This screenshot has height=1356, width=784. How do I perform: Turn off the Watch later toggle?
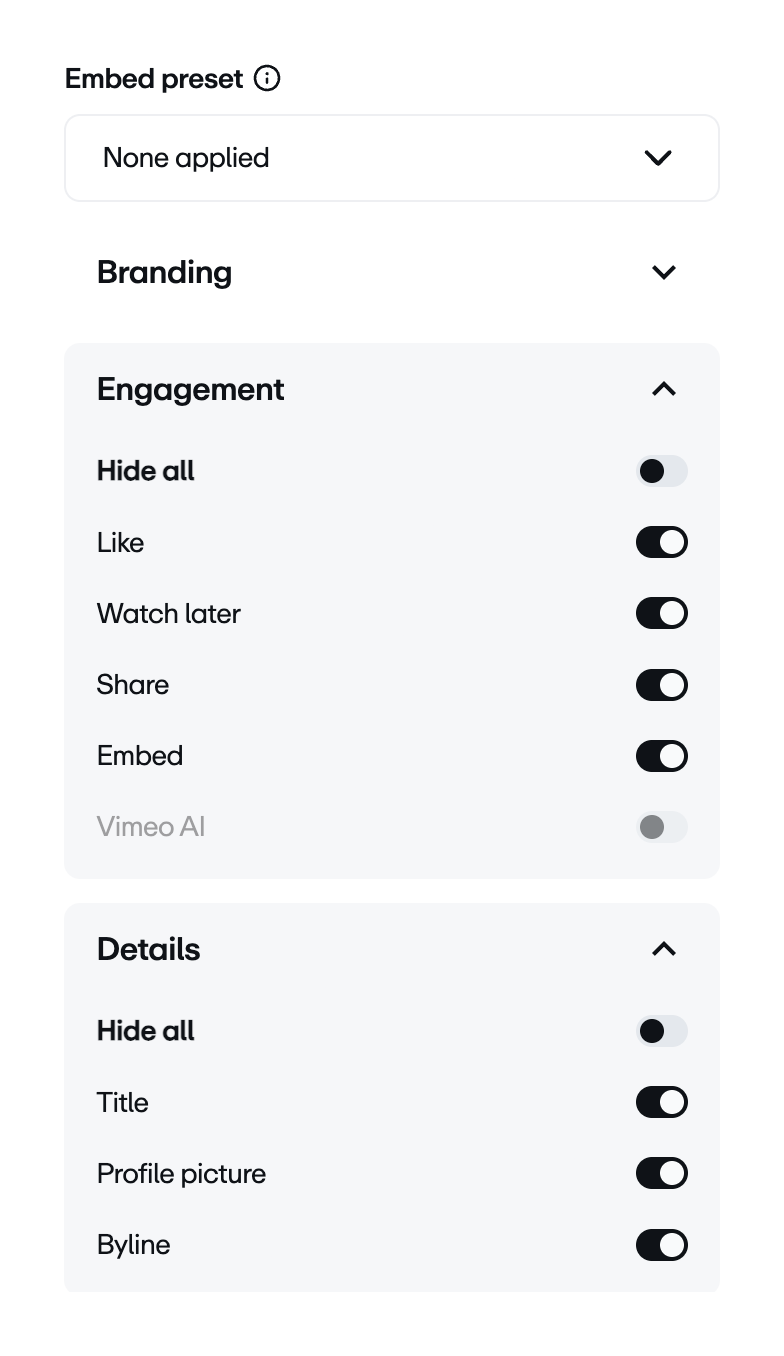pyautogui.click(x=662, y=613)
